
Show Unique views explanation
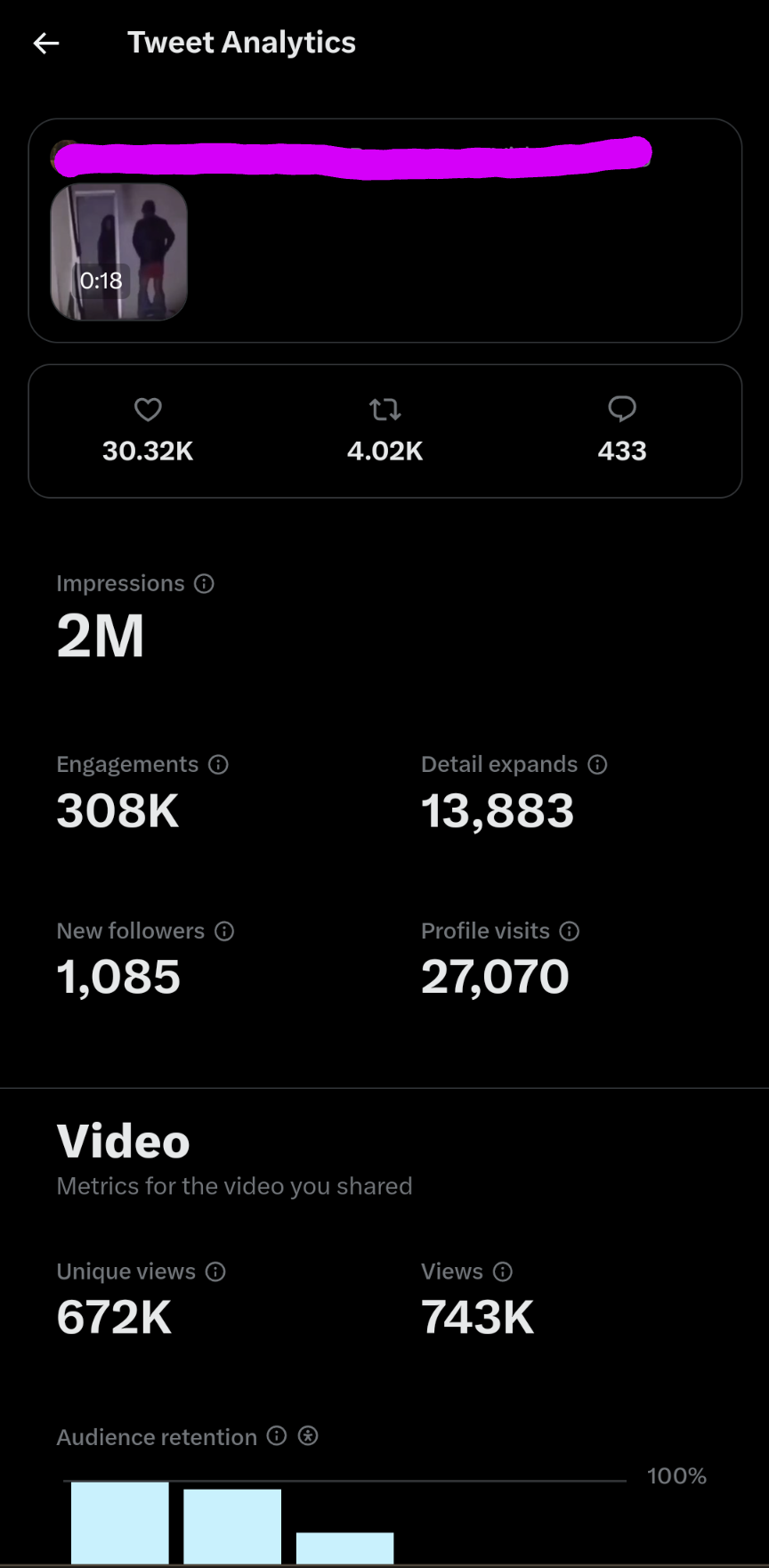click(215, 1271)
